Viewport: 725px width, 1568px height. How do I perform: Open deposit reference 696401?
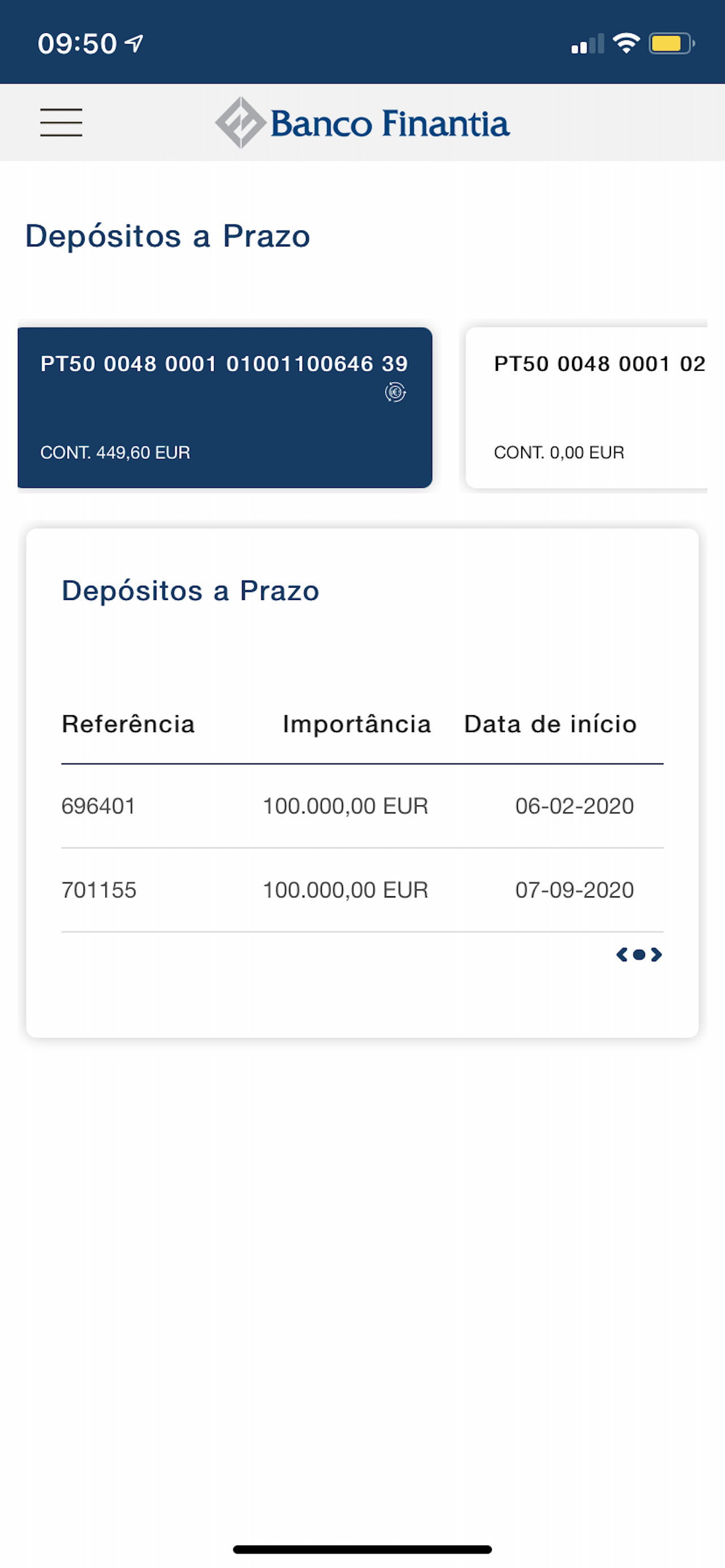click(362, 806)
